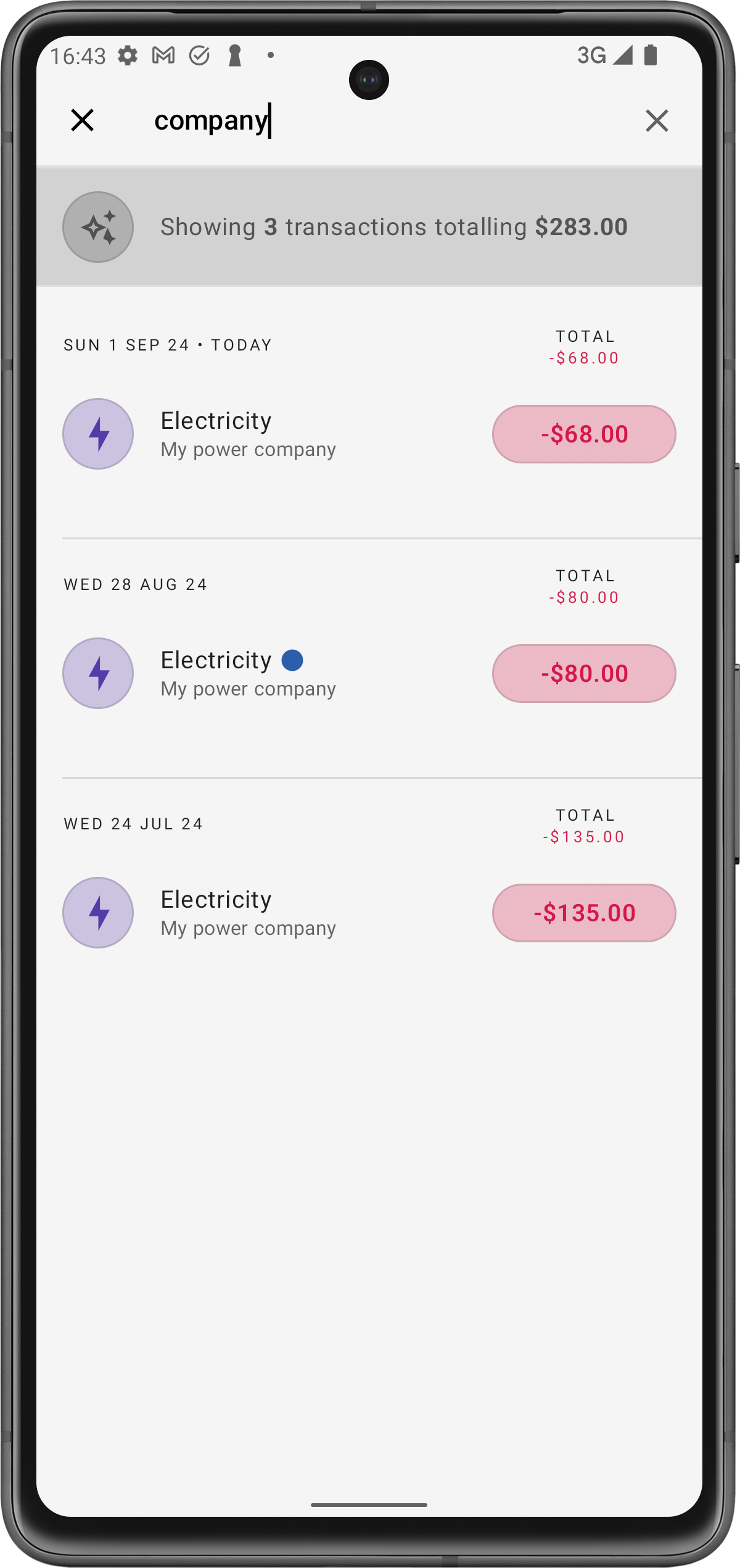Viewport: 740px width, 1568px height.
Task: Clear the search text "company"
Action: pos(657,121)
